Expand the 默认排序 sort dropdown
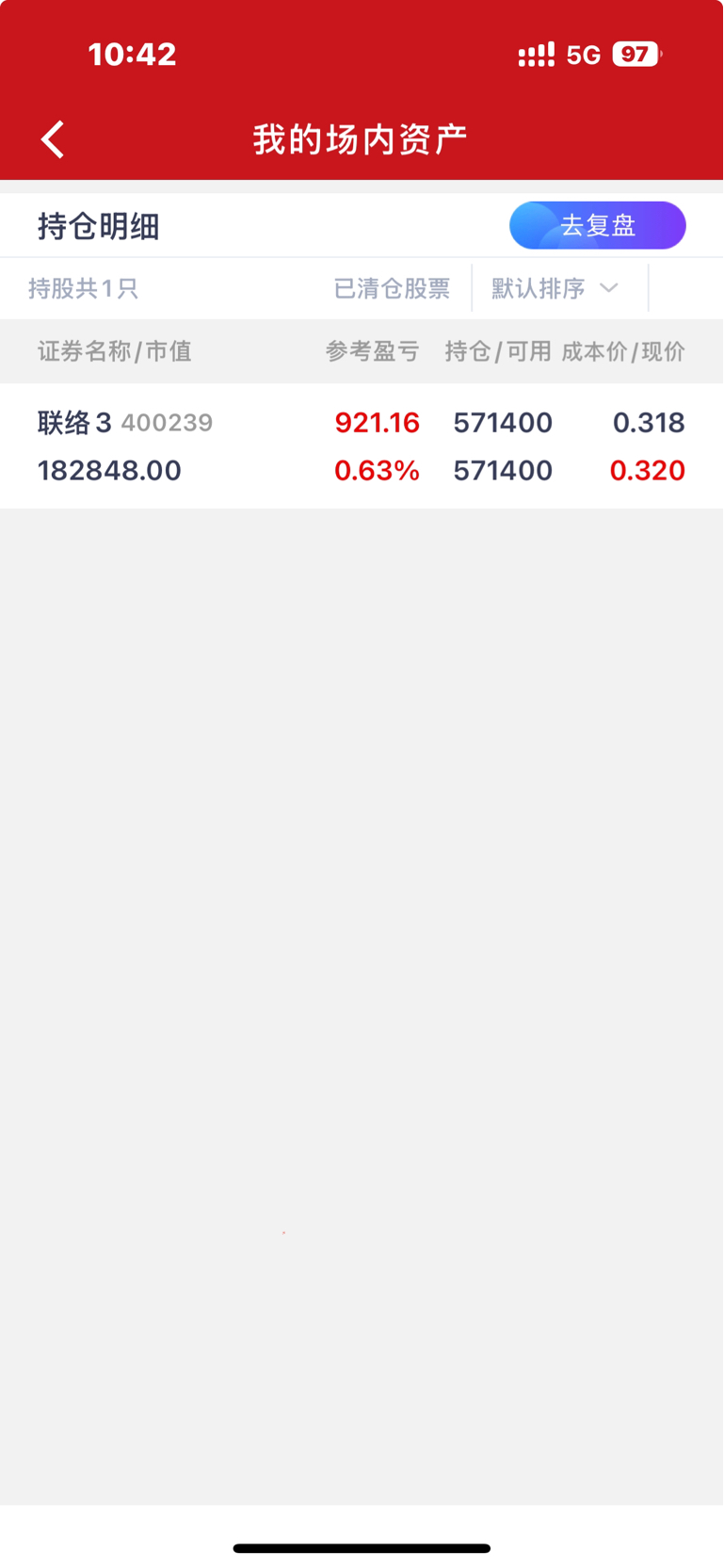The height and width of the screenshot is (1568, 724). pyautogui.click(x=555, y=288)
